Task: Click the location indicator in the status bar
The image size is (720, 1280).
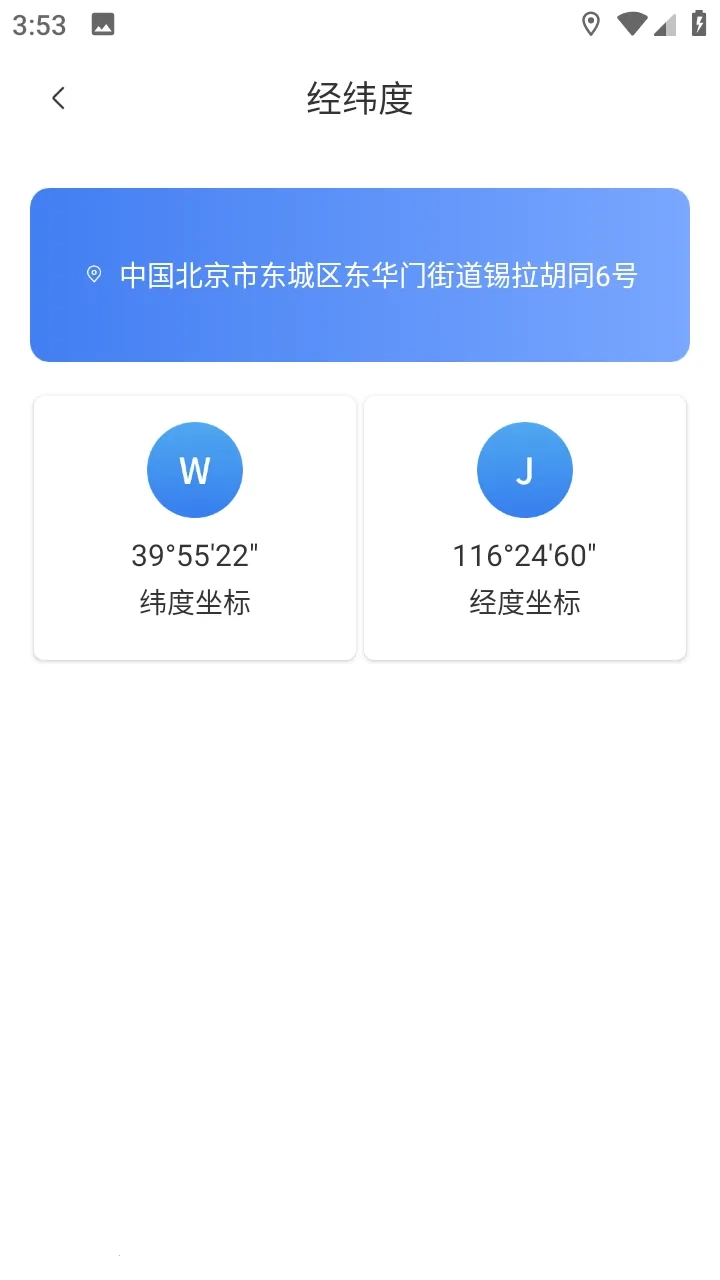Action: [x=590, y=24]
